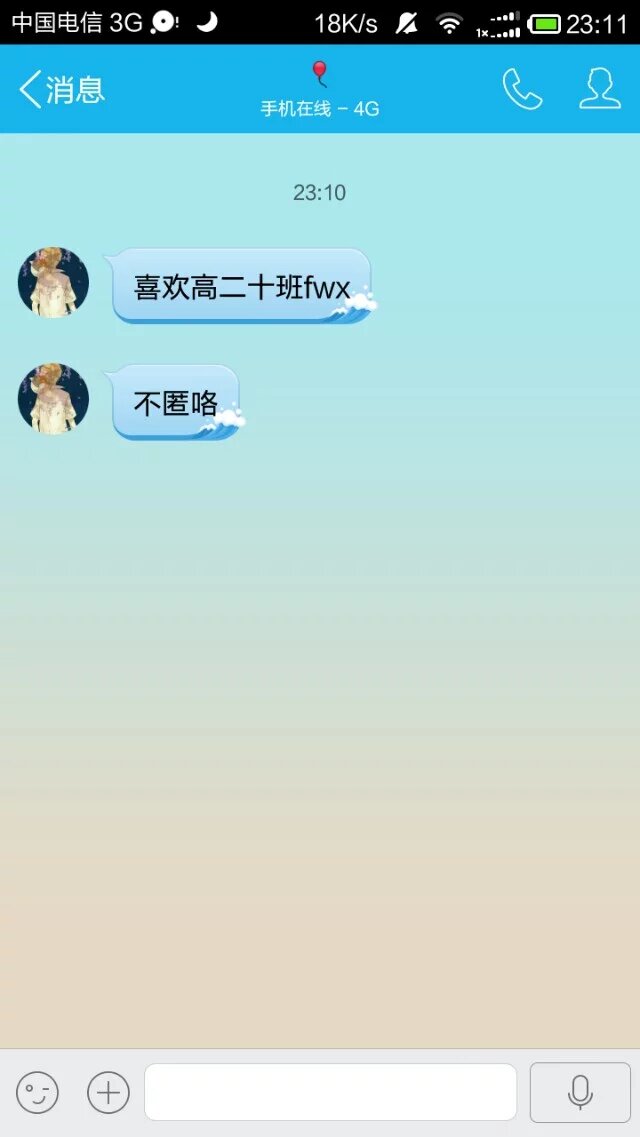This screenshot has height=1137, width=640.
Task: Focus the message text field
Action: tap(330, 1092)
